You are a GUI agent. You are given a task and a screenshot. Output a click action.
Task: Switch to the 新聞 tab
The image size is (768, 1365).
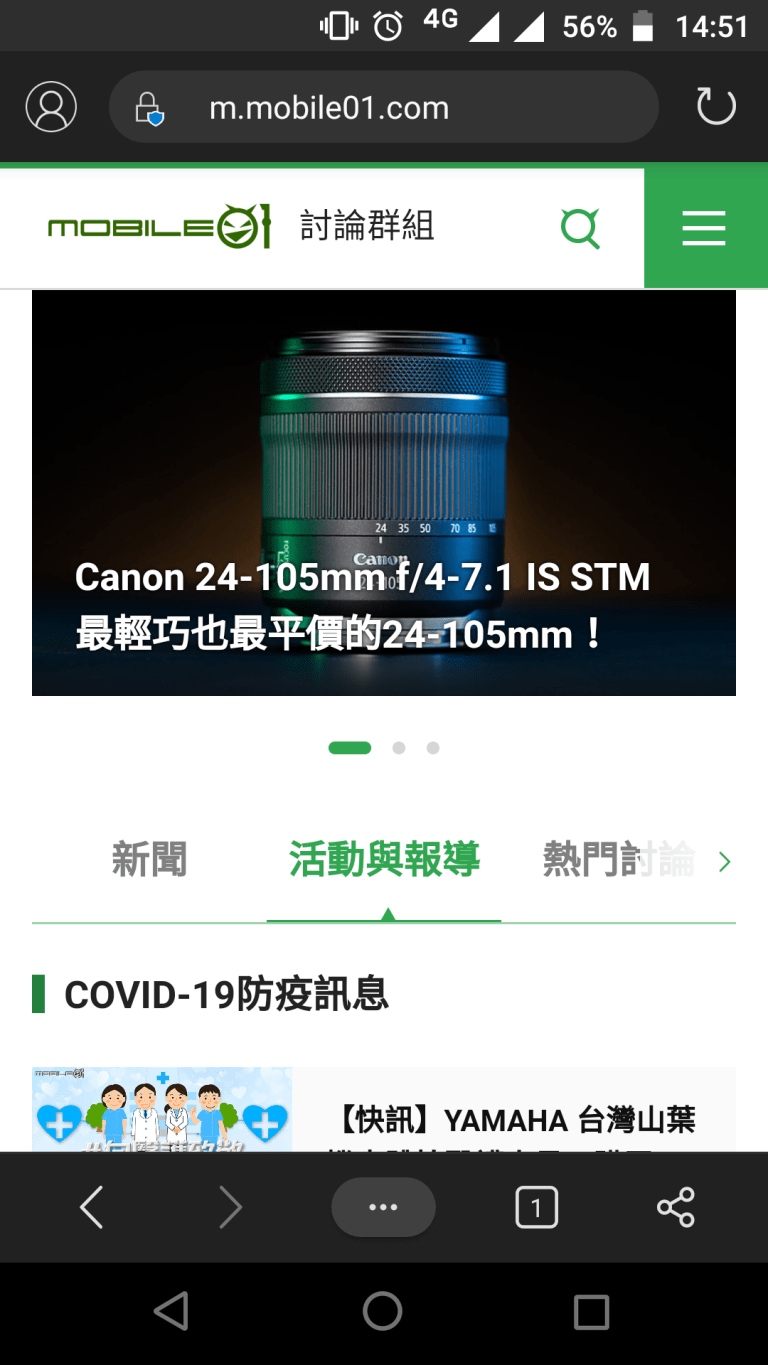[x=149, y=860]
